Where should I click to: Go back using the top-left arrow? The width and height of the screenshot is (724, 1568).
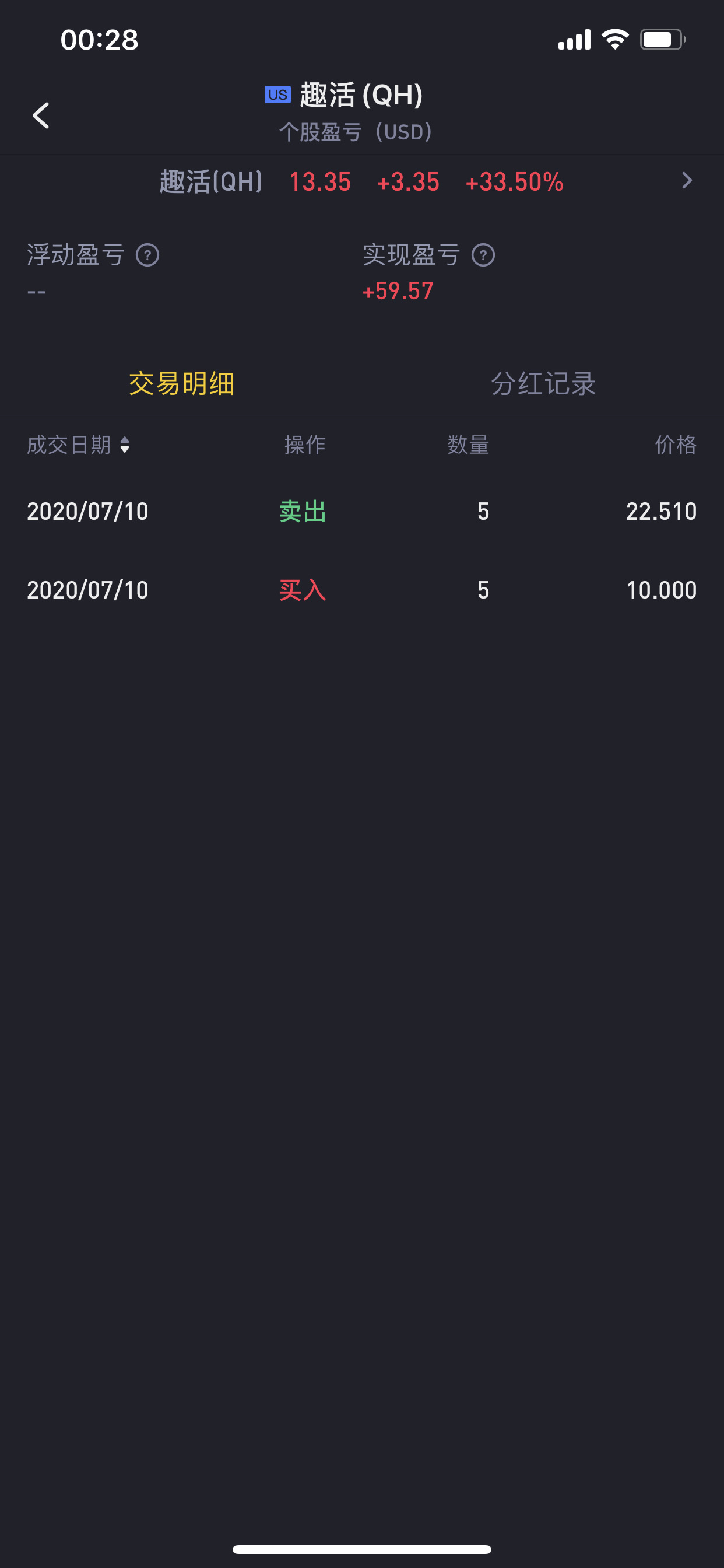pyautogui.click(x=41, y=115)
